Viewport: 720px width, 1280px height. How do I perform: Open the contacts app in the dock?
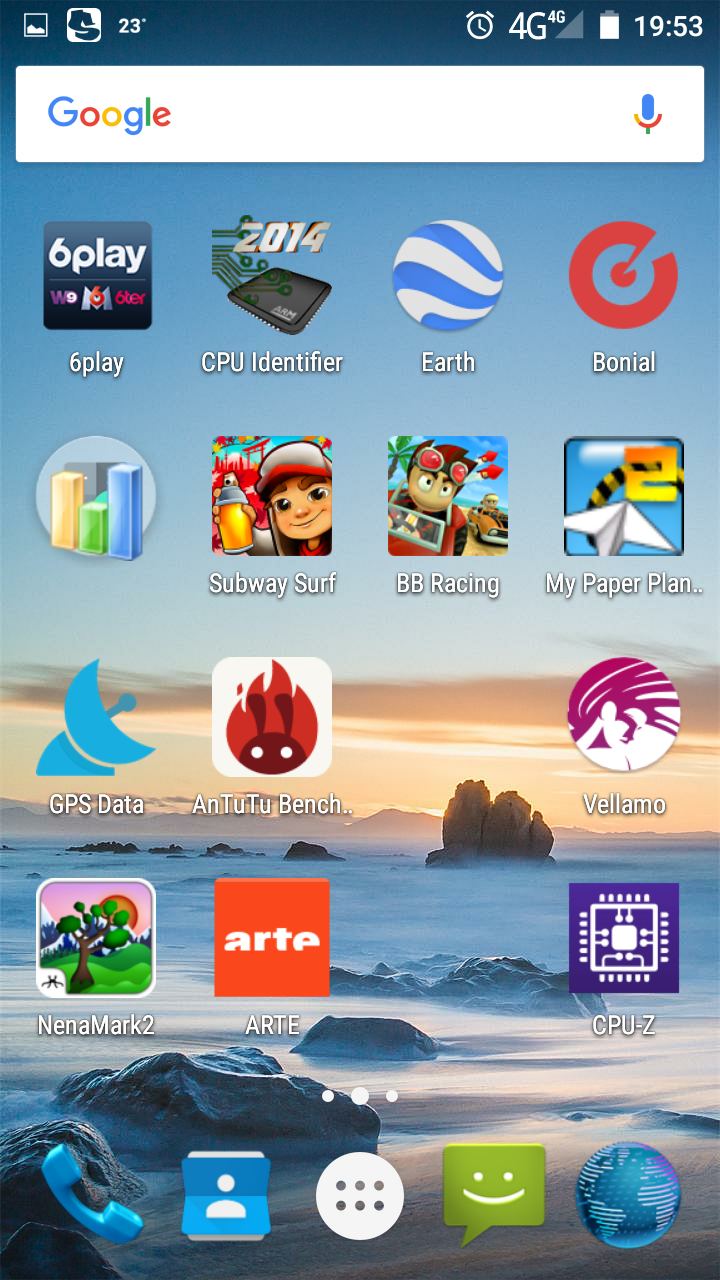(226, 1195)
